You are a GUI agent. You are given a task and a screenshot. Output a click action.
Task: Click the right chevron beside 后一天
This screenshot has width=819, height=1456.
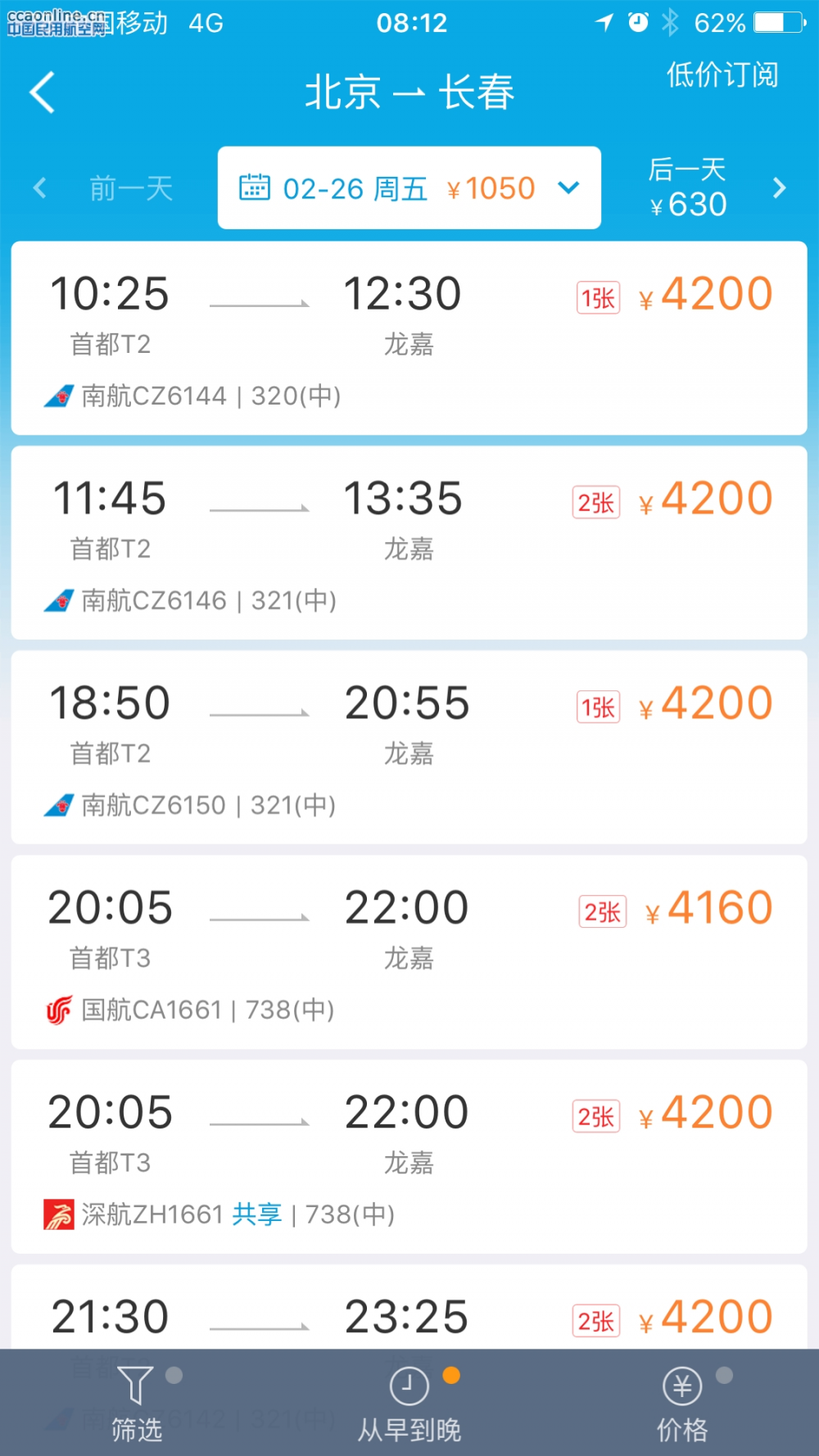pyautogui.click(x=780, y=188)
